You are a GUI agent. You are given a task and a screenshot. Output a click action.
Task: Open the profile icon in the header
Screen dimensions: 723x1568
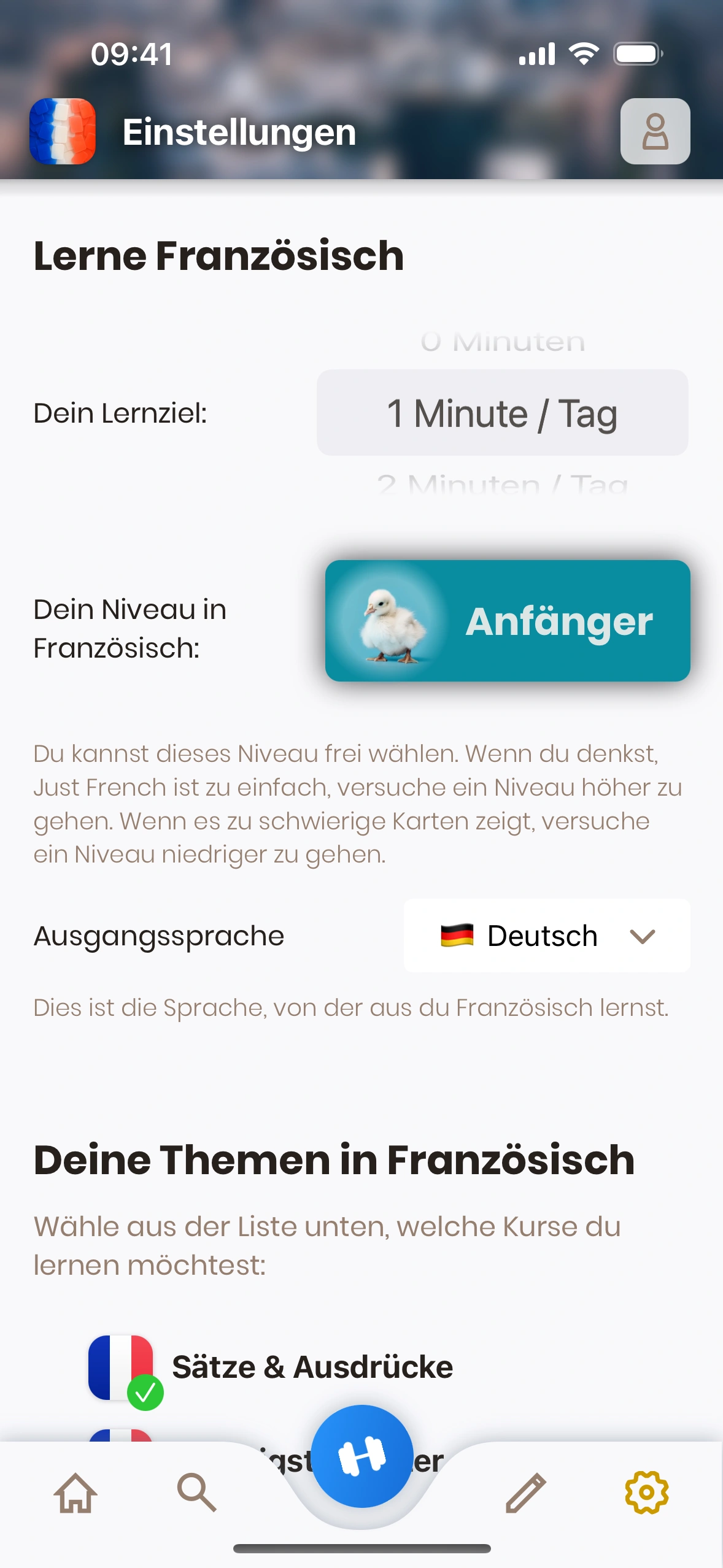pyautogui.click(x=655, y=131)
